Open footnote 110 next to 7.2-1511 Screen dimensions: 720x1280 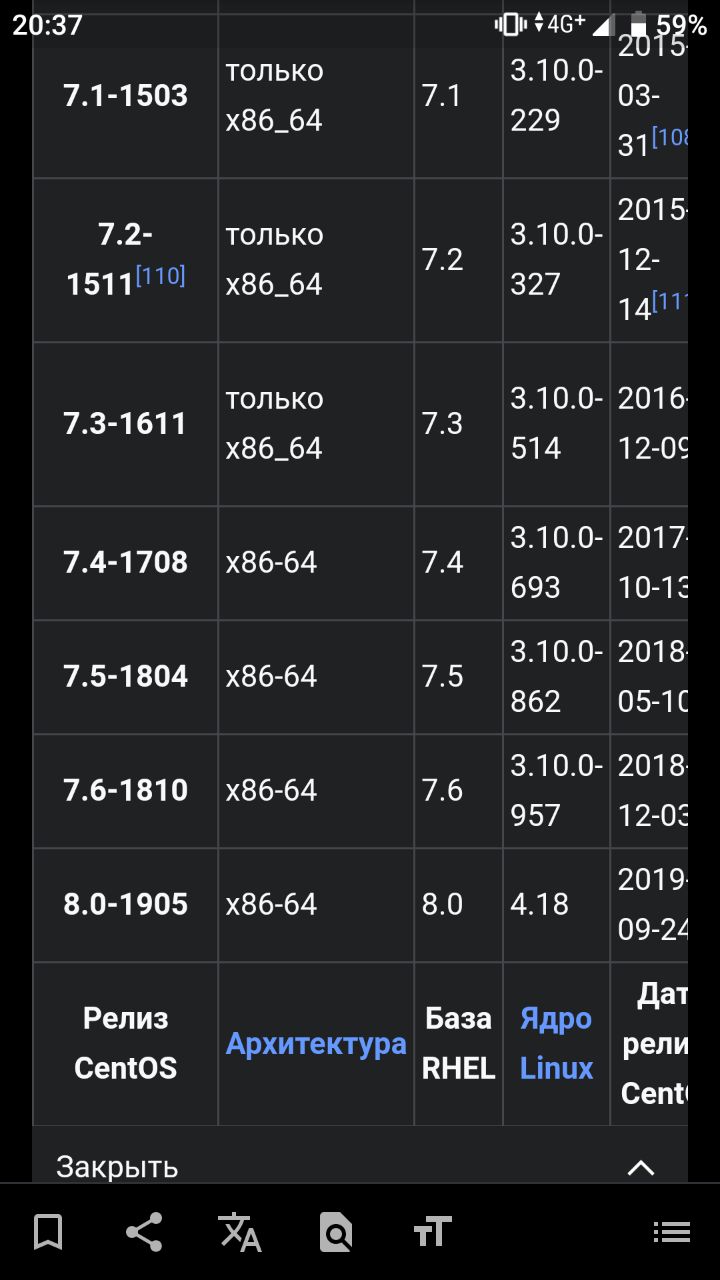coord(160,276)
